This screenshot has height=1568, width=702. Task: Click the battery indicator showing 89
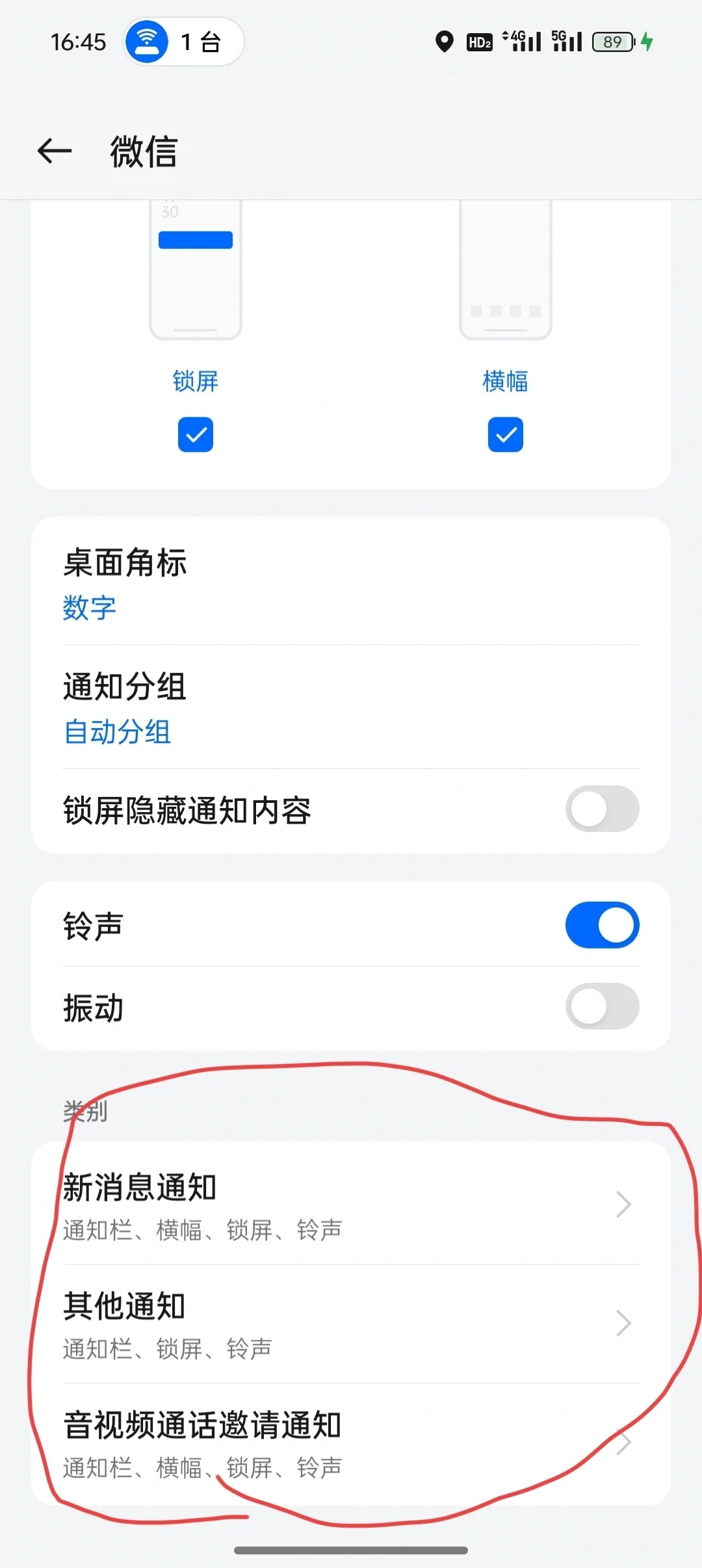(612, 40)
